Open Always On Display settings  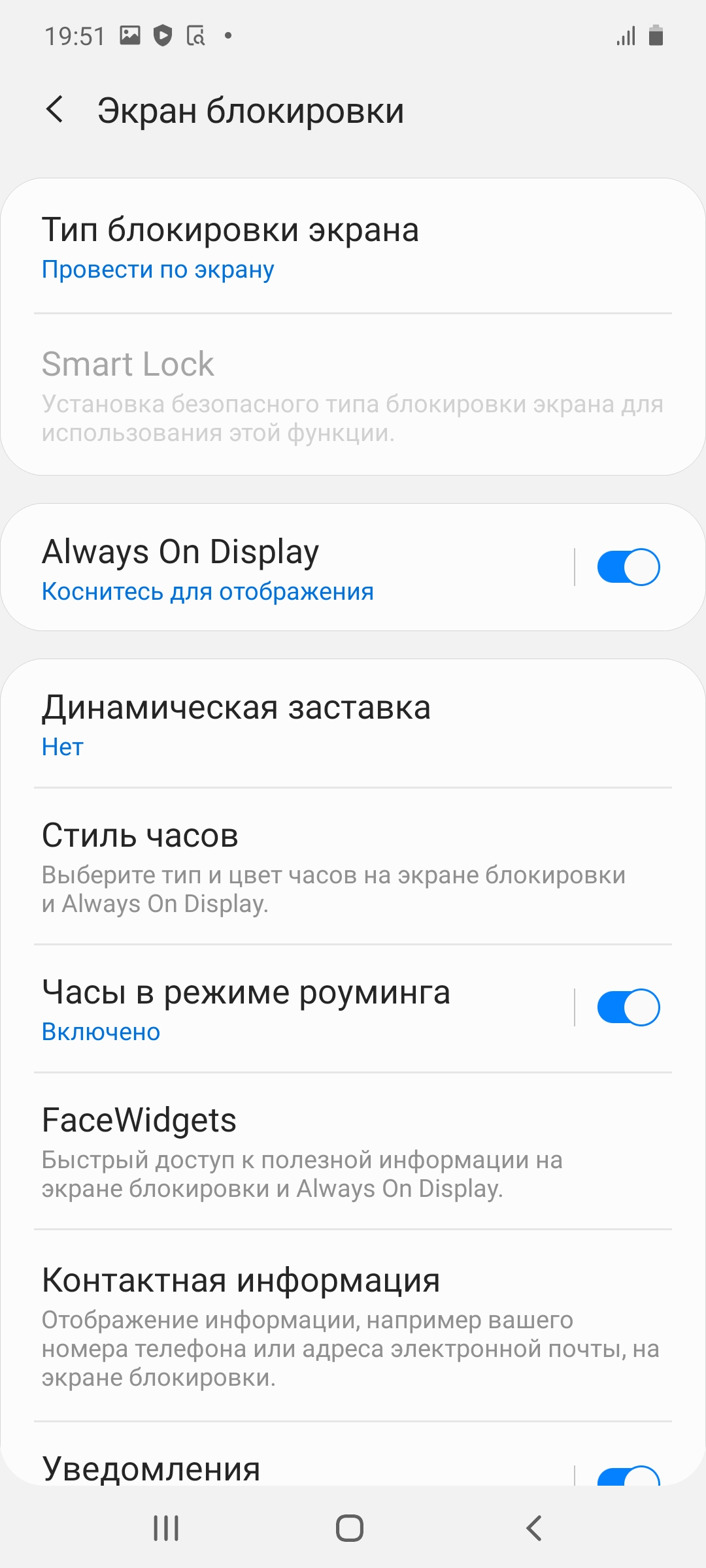click(x=288, y=567)
